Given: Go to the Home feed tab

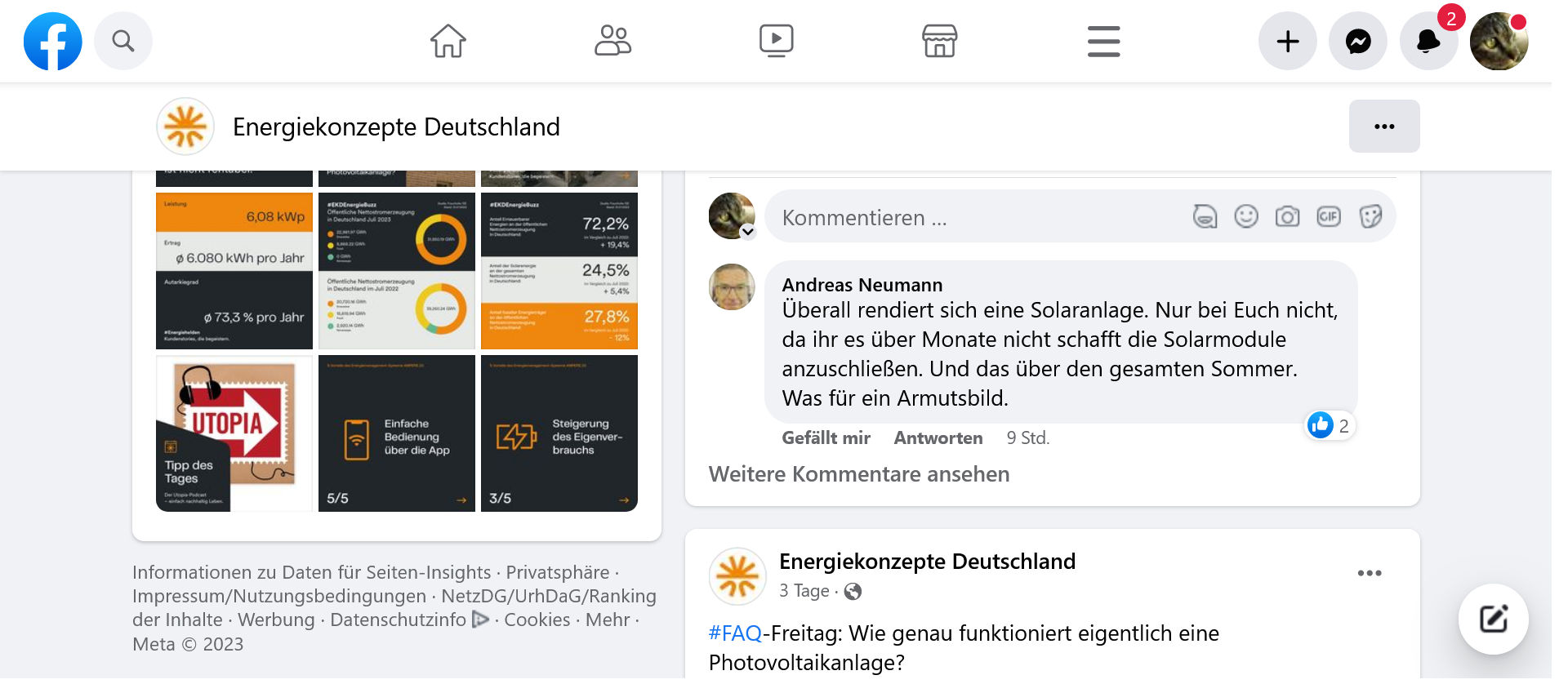Looking at the screenshot, I should click(448, 41).
